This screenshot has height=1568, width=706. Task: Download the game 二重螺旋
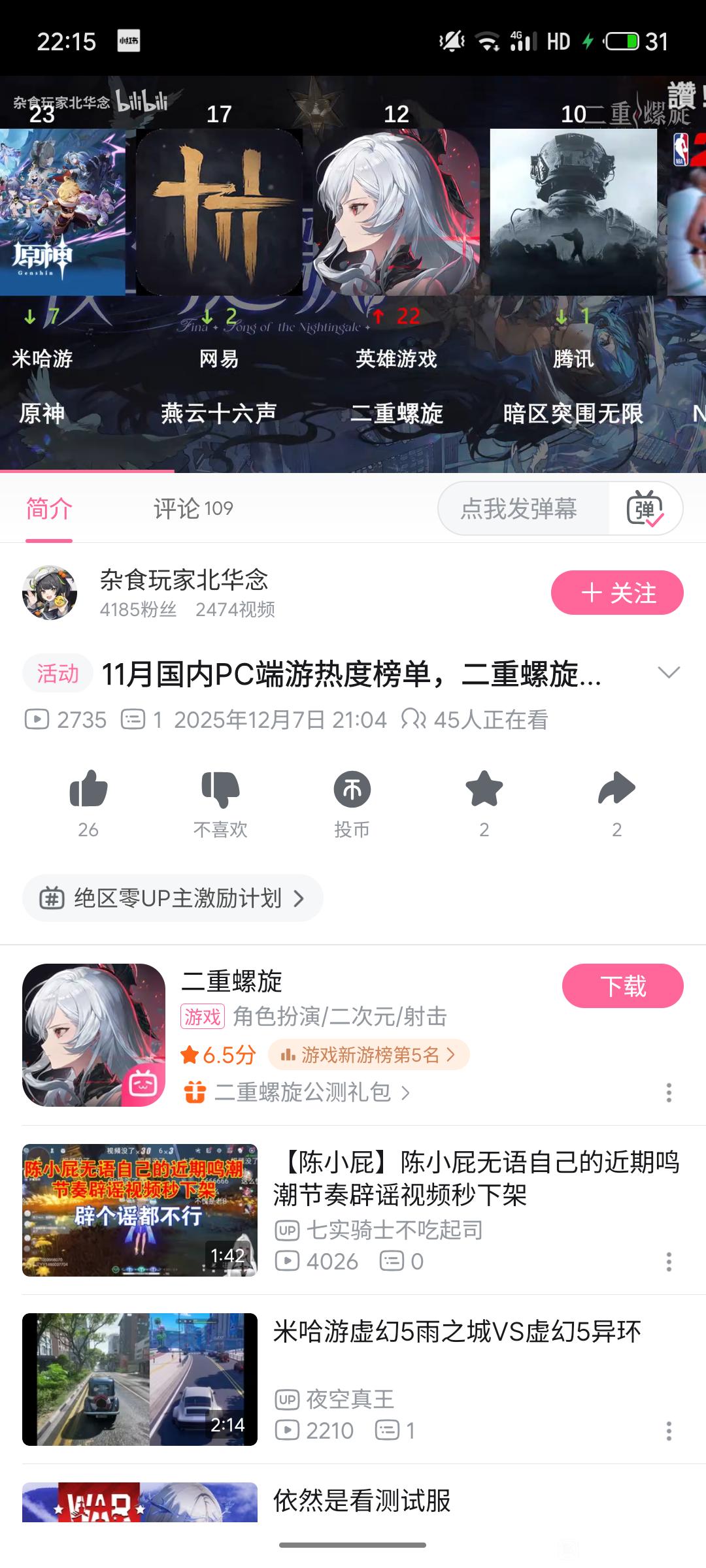[x=622, y=986]
